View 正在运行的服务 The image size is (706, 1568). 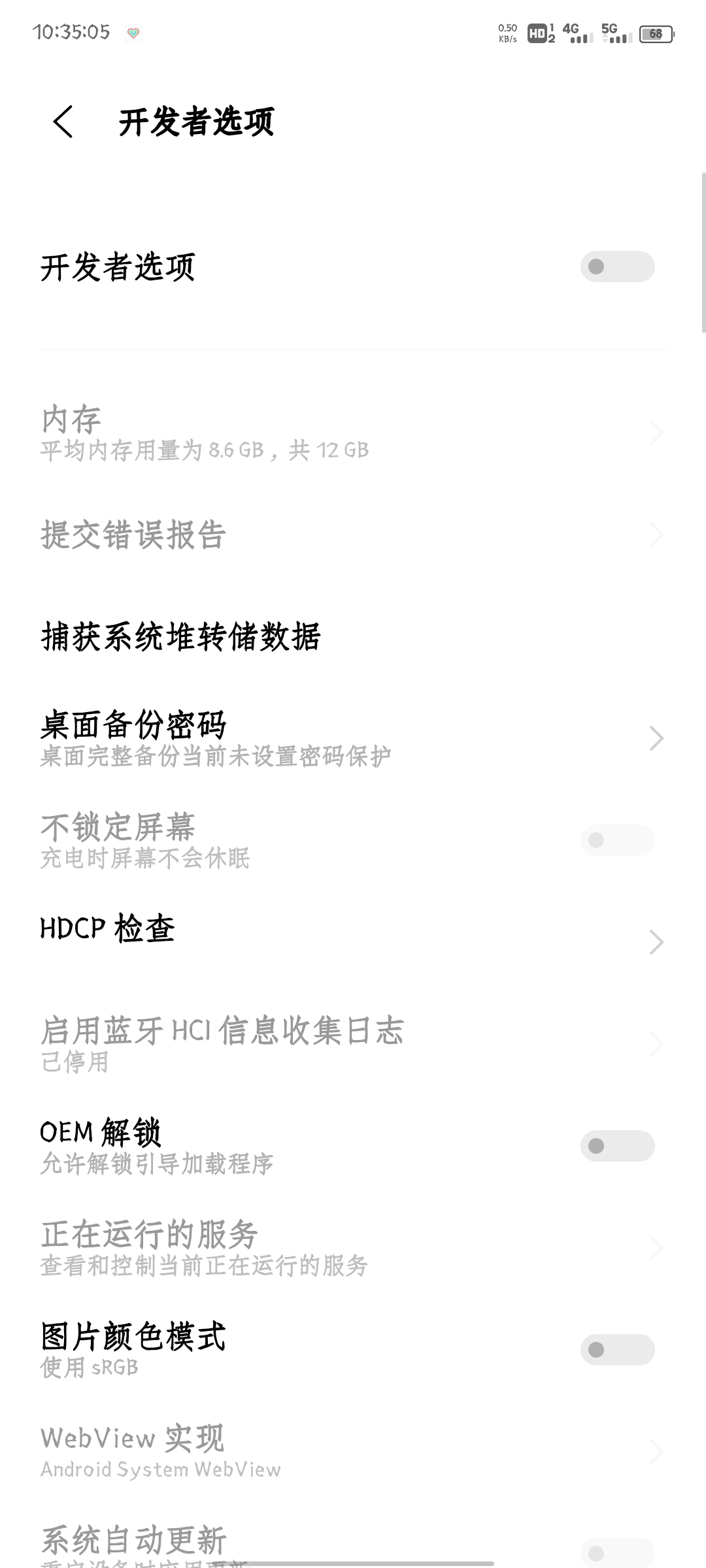353,1248
